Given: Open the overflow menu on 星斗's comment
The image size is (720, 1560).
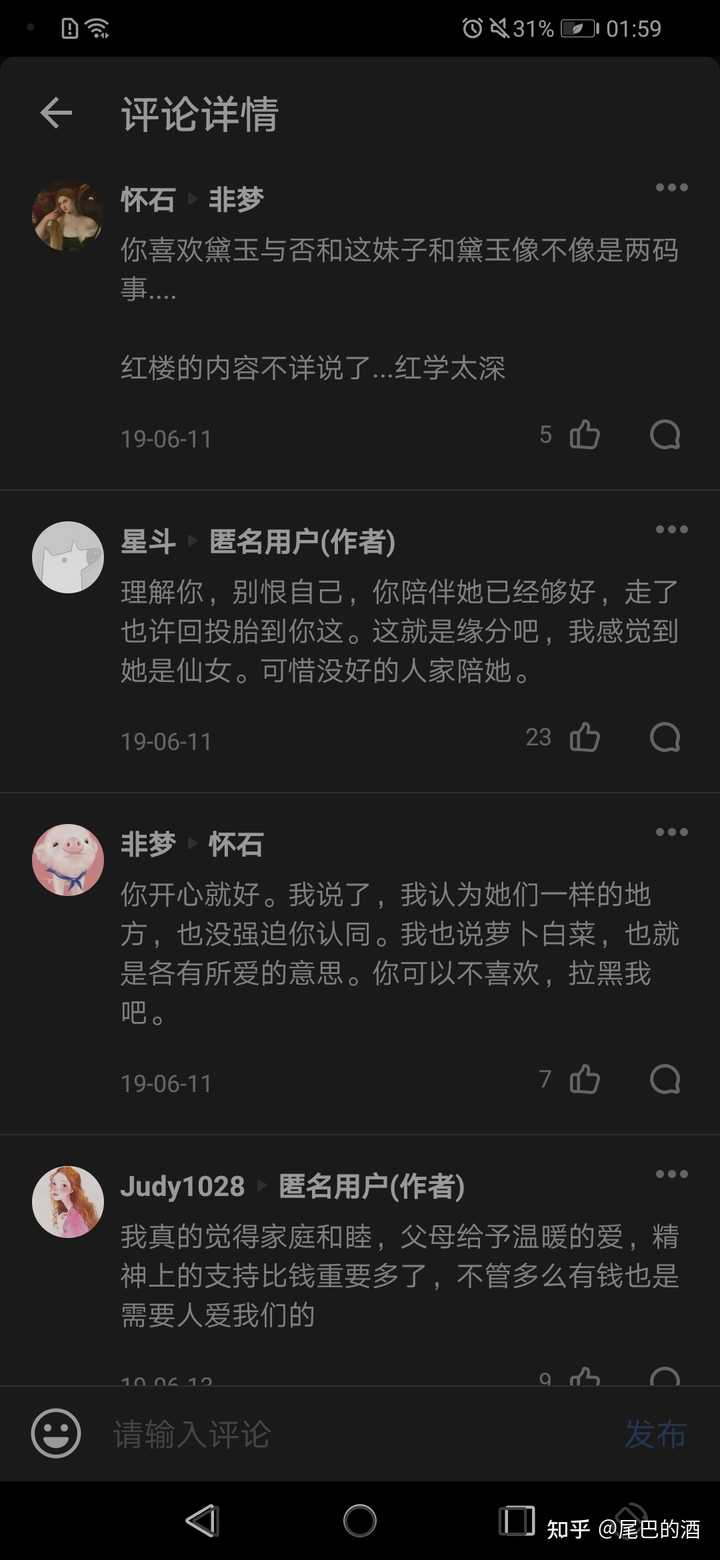Looking at the screenshot, I should 671,530.
